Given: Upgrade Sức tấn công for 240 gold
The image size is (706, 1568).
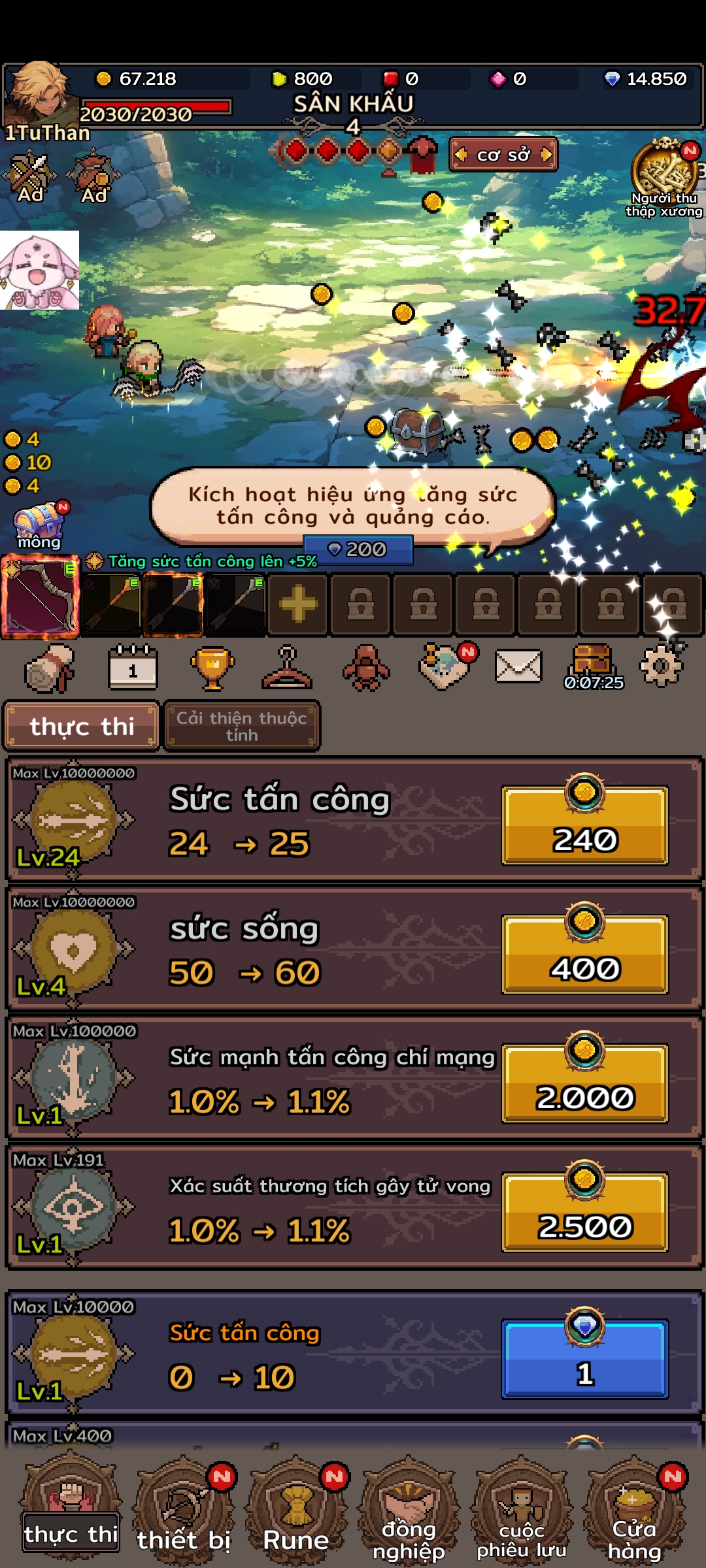Looking at the screenshot, I should coord(584,825).
